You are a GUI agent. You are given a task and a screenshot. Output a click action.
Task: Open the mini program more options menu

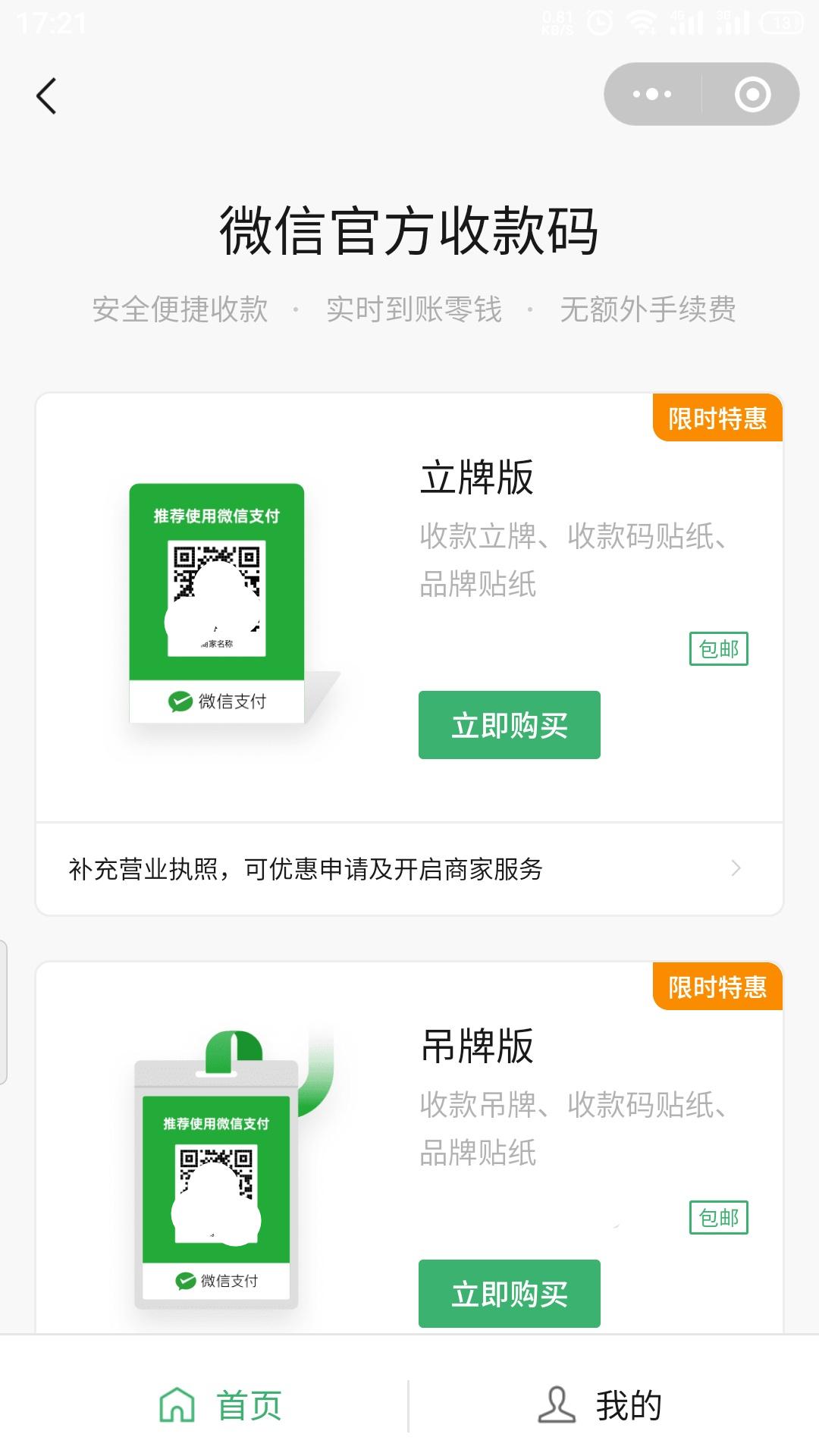click(x=652, y=94)
